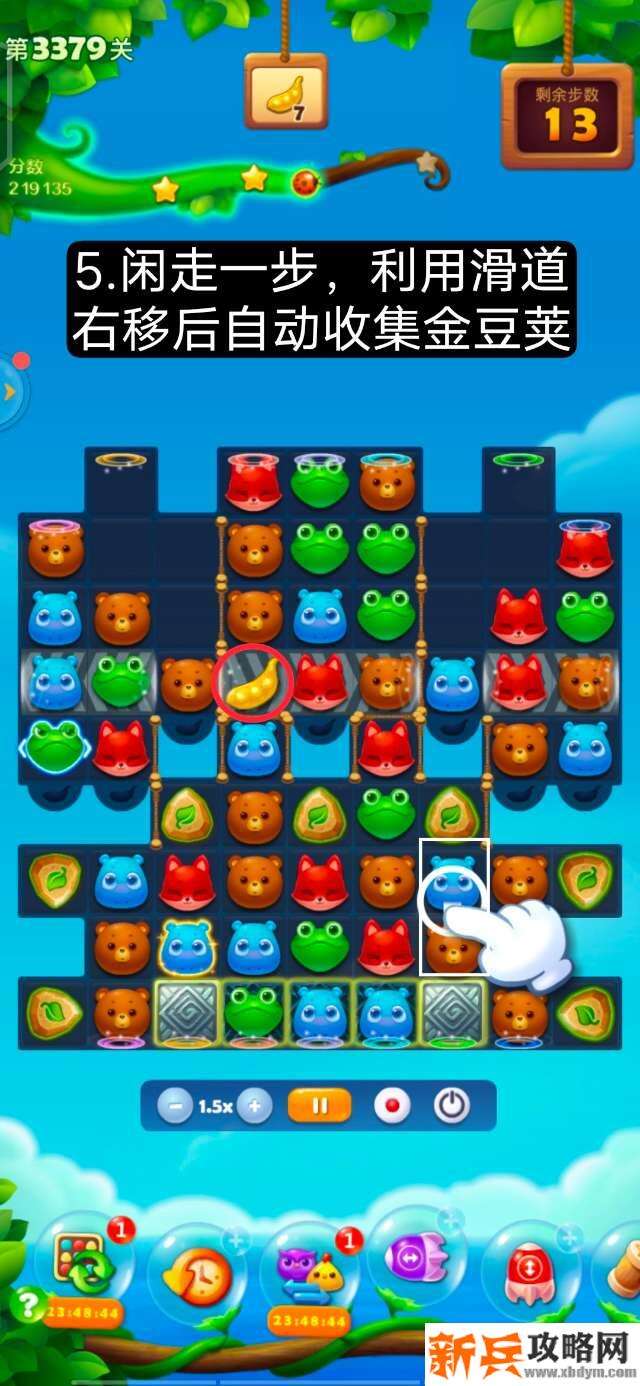Pause using the orange pause button
This screenshot has height=1386, width=640.
(x=320, y=1106)
